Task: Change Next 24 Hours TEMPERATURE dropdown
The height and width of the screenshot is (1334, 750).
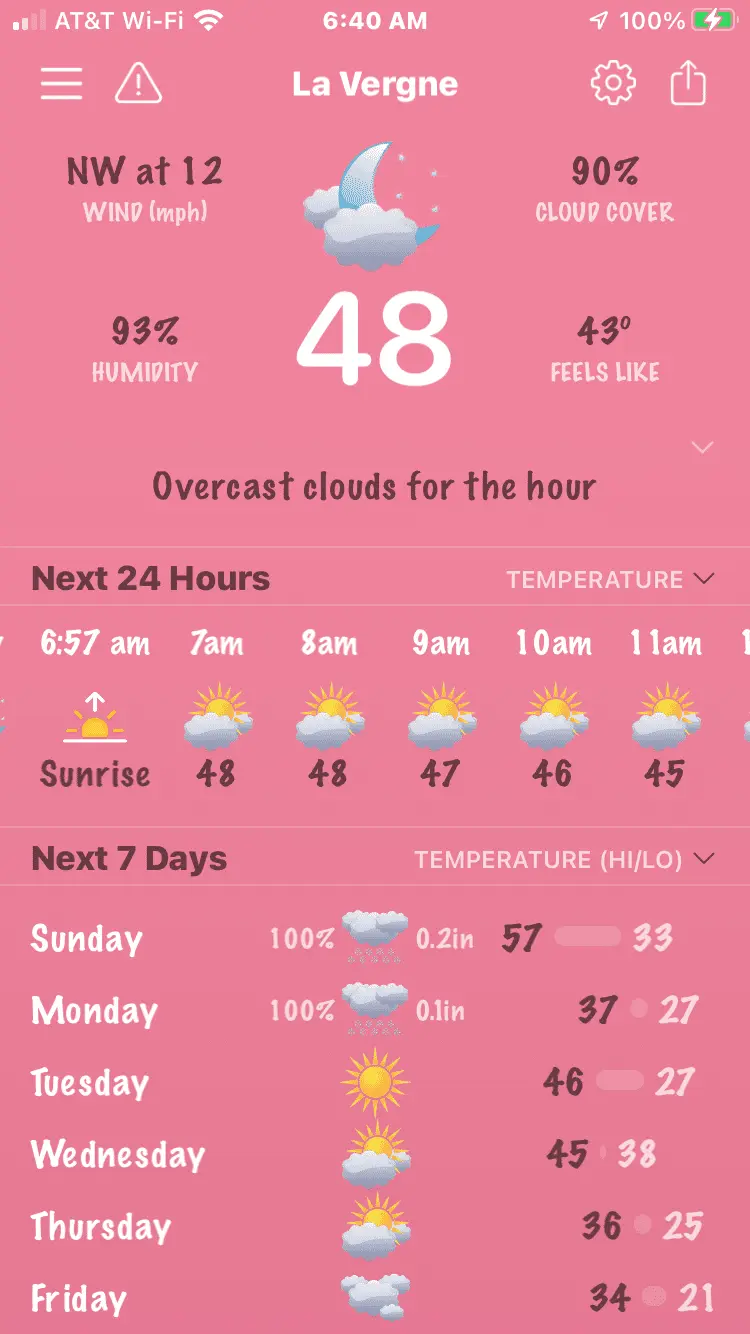Action: [610, 580]
